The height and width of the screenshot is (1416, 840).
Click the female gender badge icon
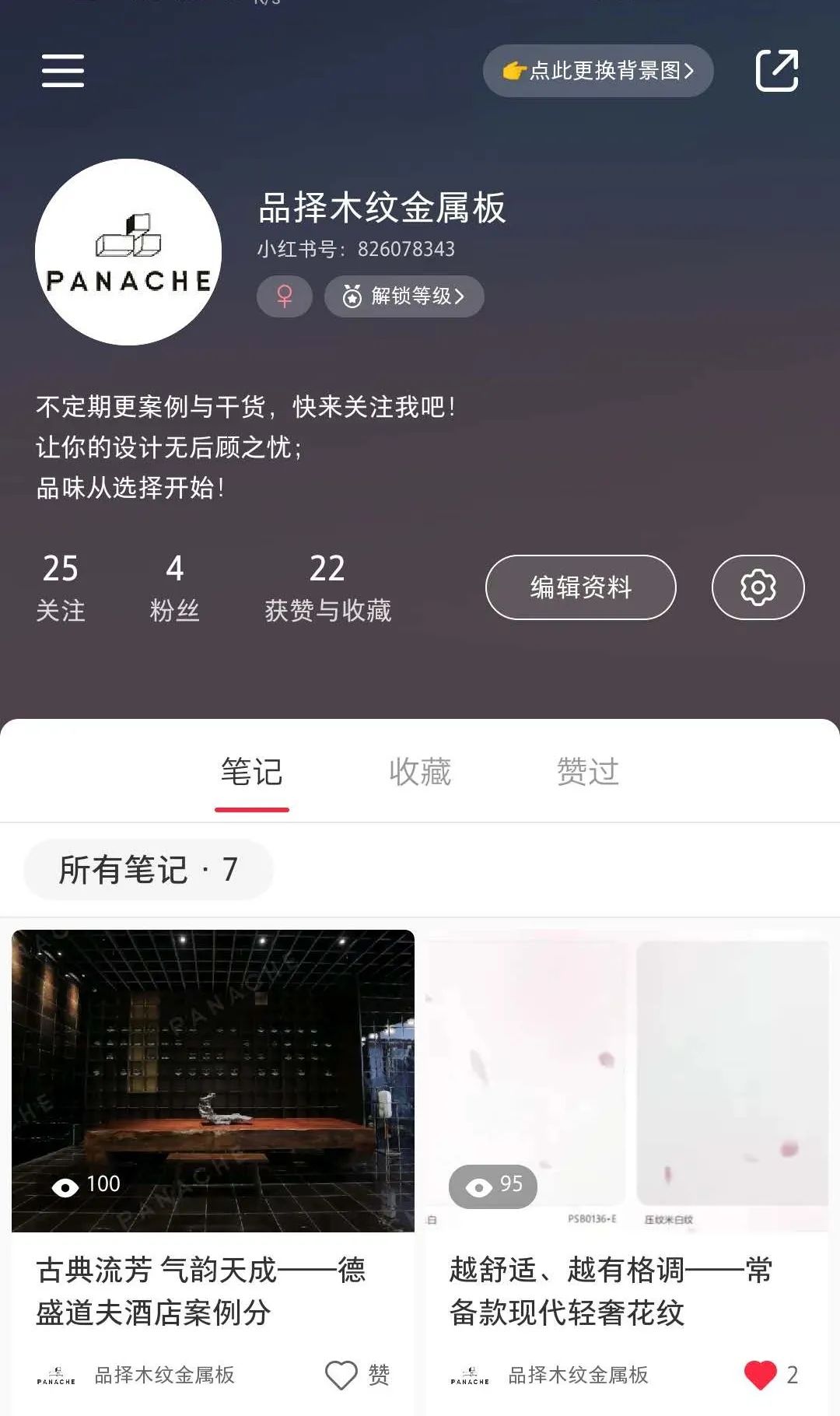(x=284, y=296)
